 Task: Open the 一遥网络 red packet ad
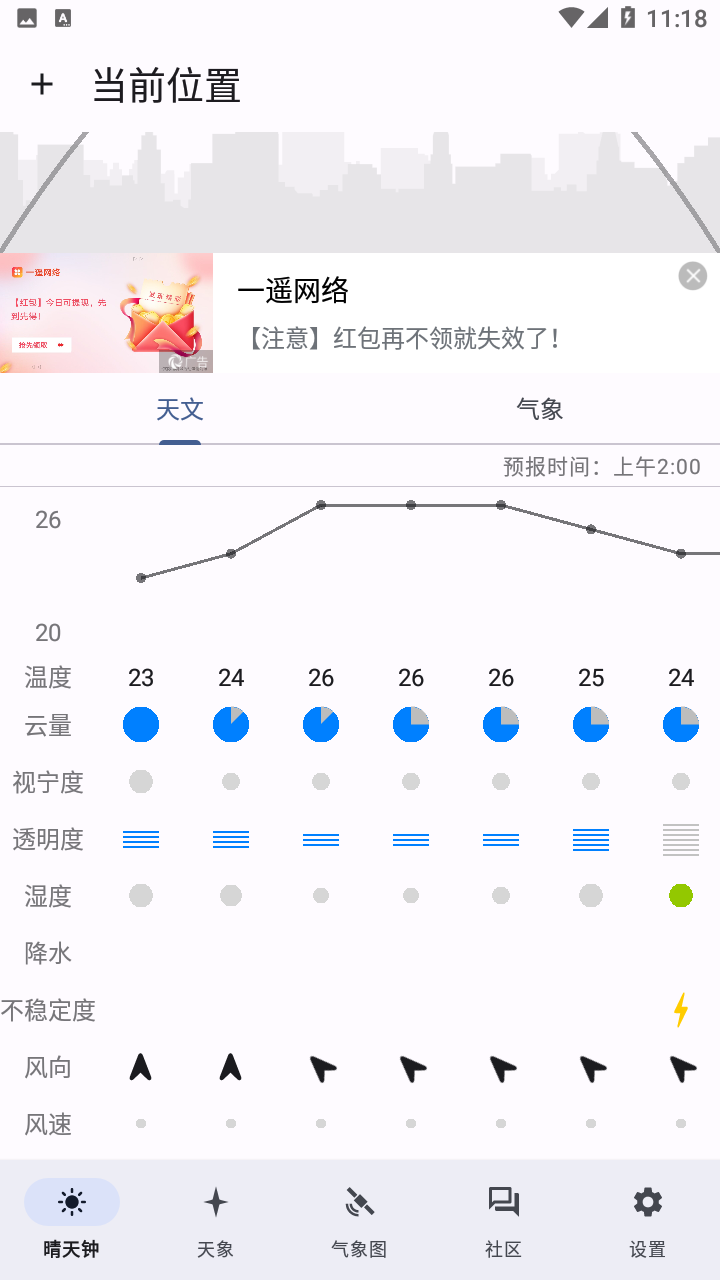(400, 313)
